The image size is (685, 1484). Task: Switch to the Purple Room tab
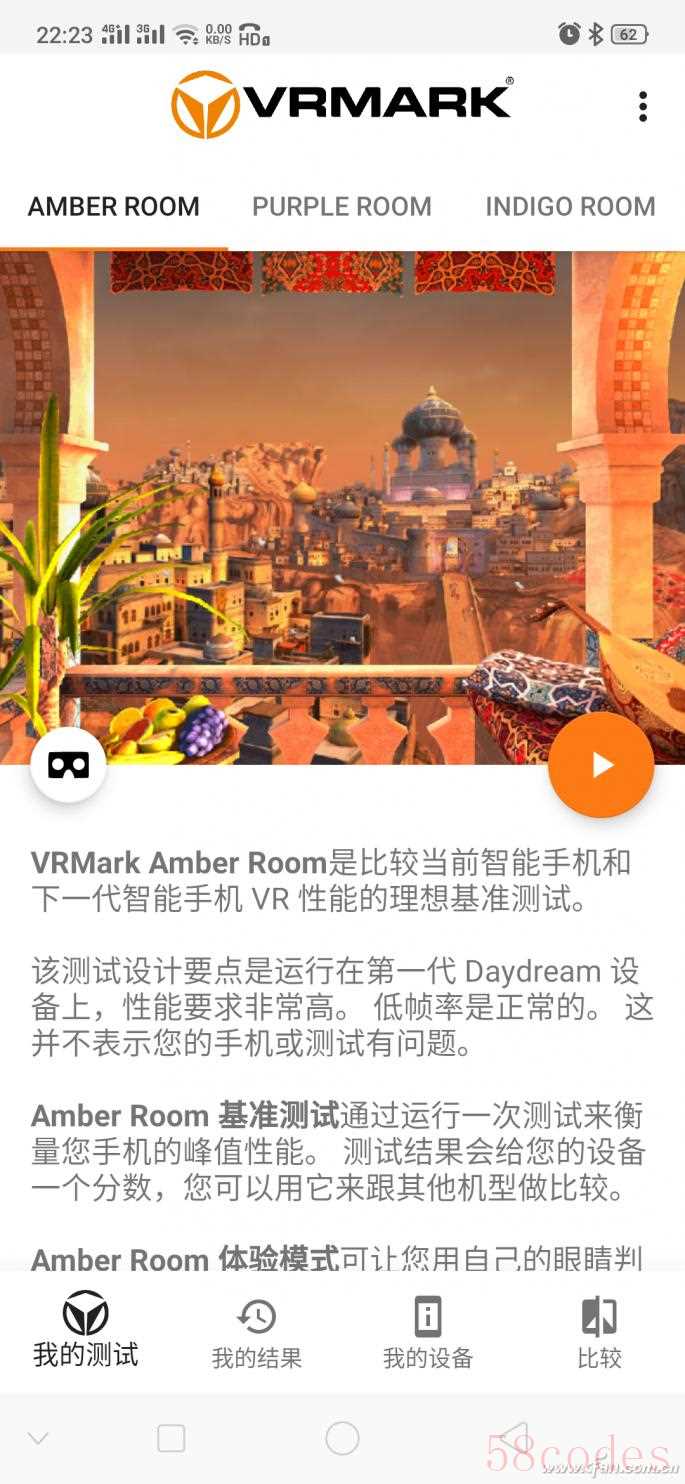[342, 207]
